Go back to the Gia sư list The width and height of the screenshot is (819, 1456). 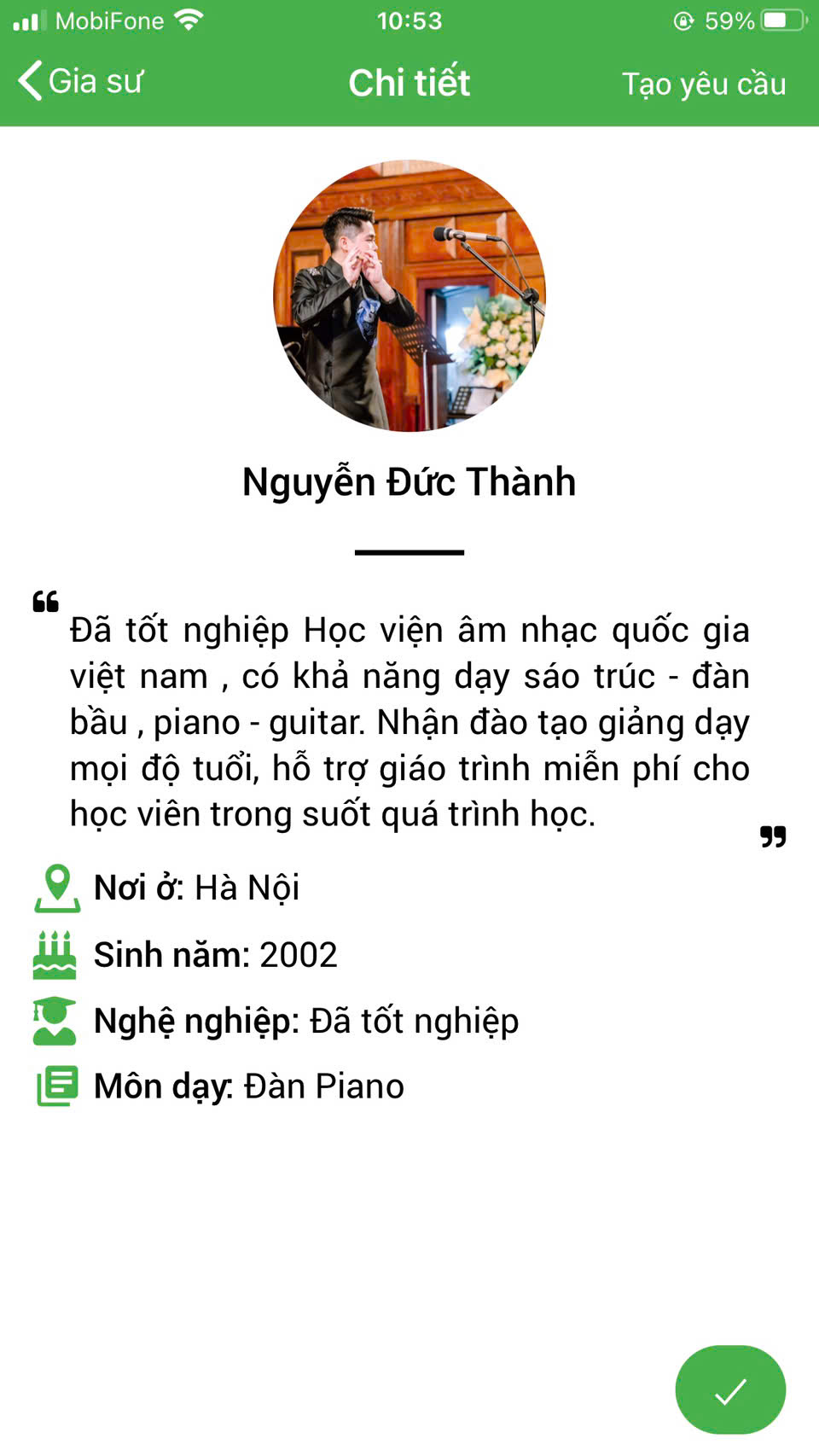click(x=80, y=82)
